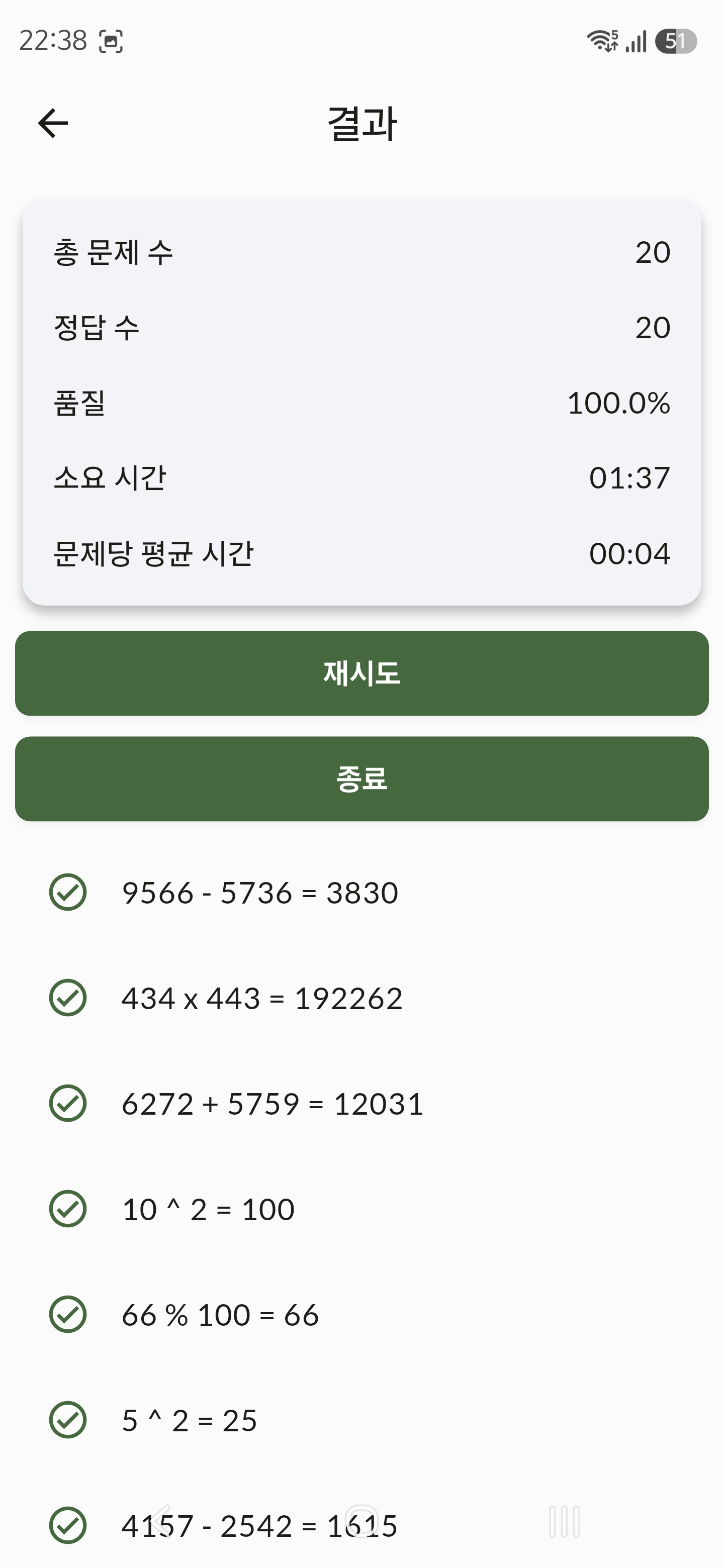Tap the 재시도 retry button

[x=361, y=673]
